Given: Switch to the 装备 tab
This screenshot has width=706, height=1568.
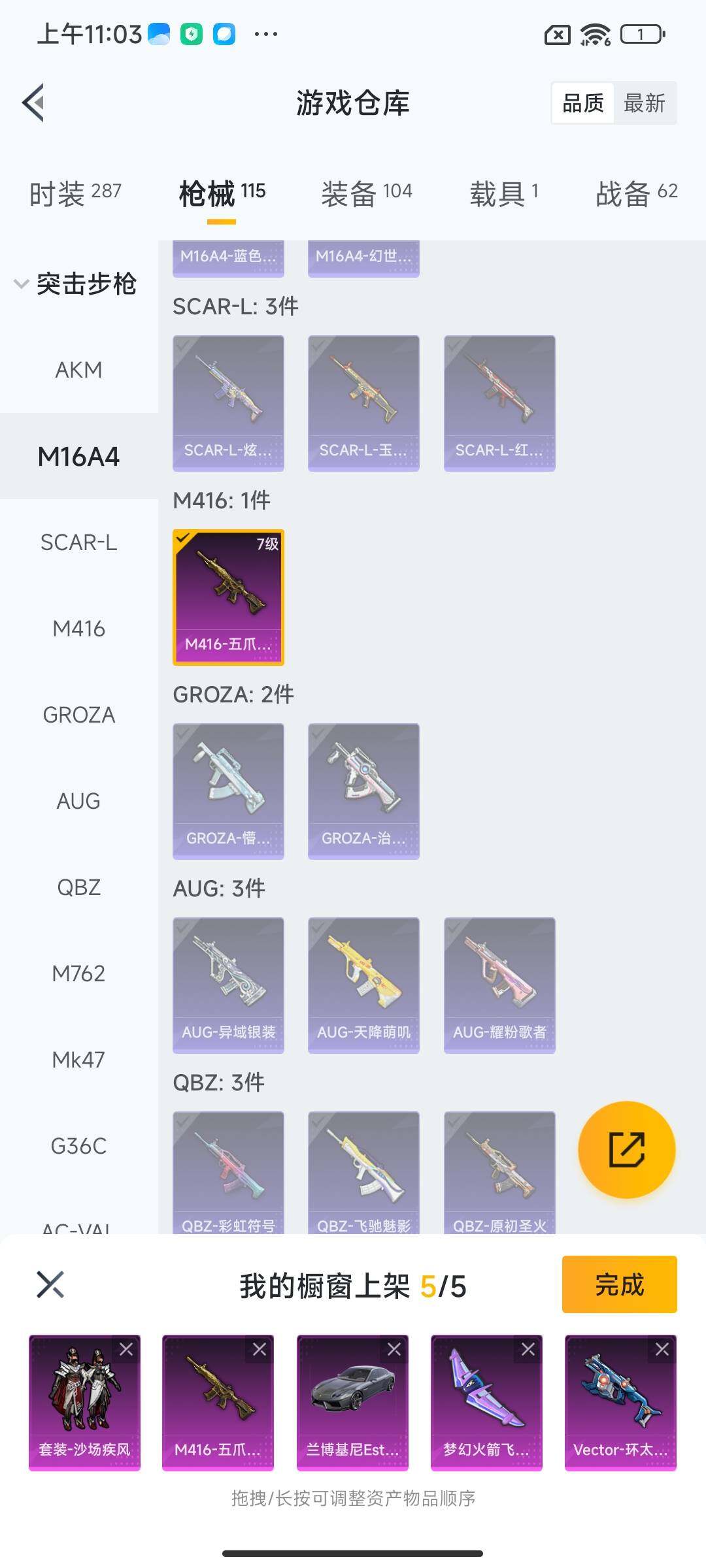Looking at the screenshot, I should coord(366,193).
